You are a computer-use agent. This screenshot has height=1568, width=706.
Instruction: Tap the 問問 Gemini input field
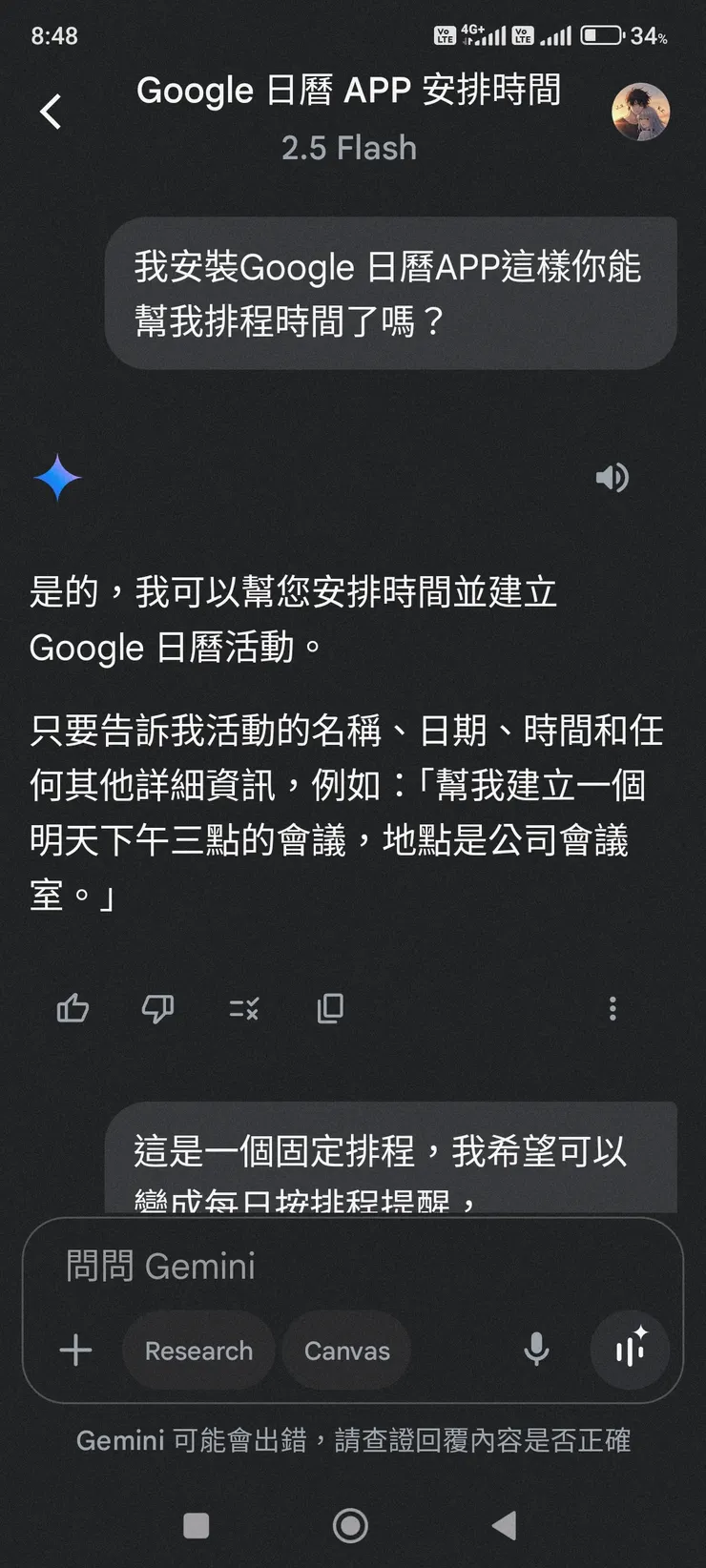click(x=286, y=1266)
